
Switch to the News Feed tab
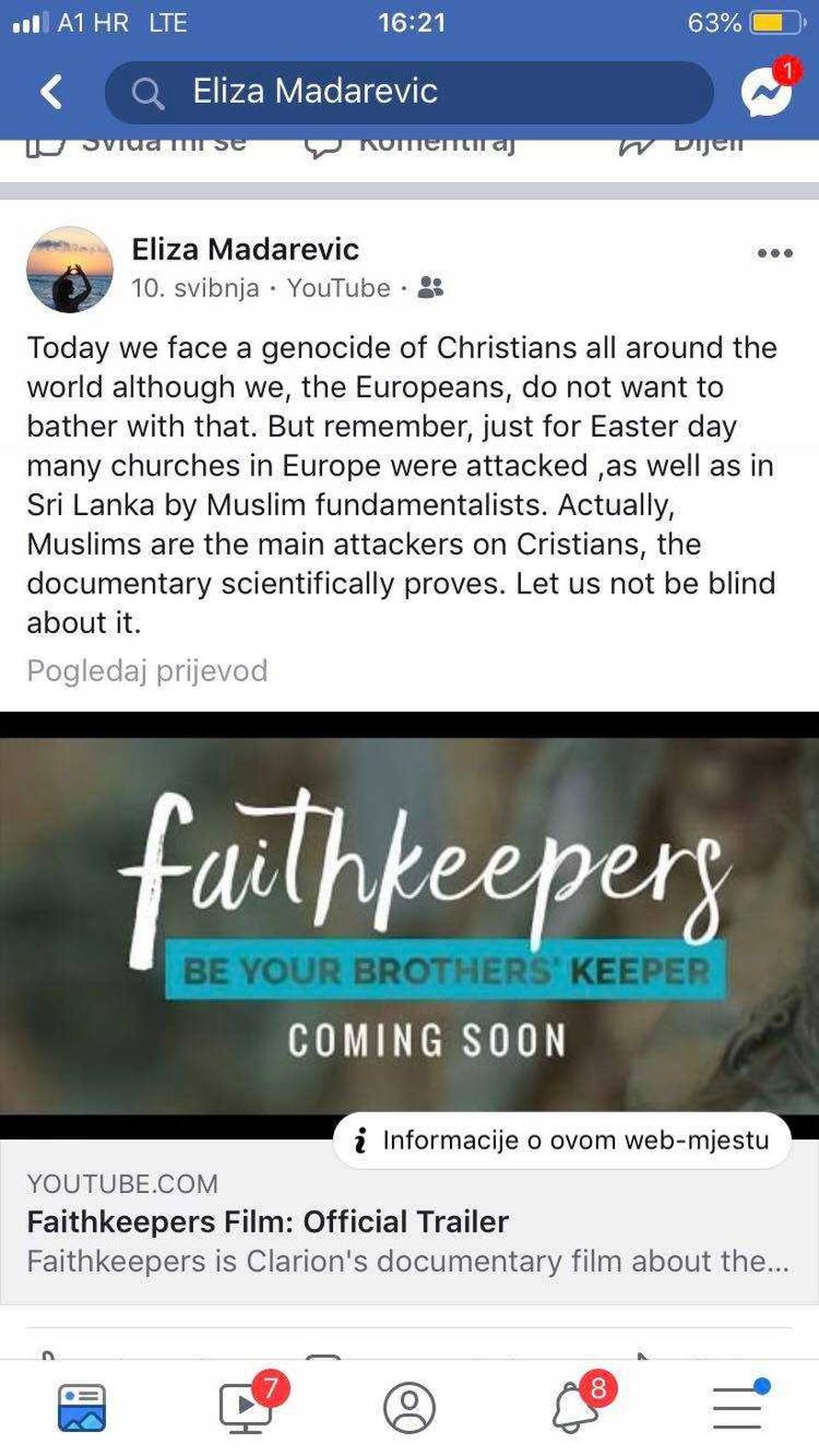tap(82, 1407)
